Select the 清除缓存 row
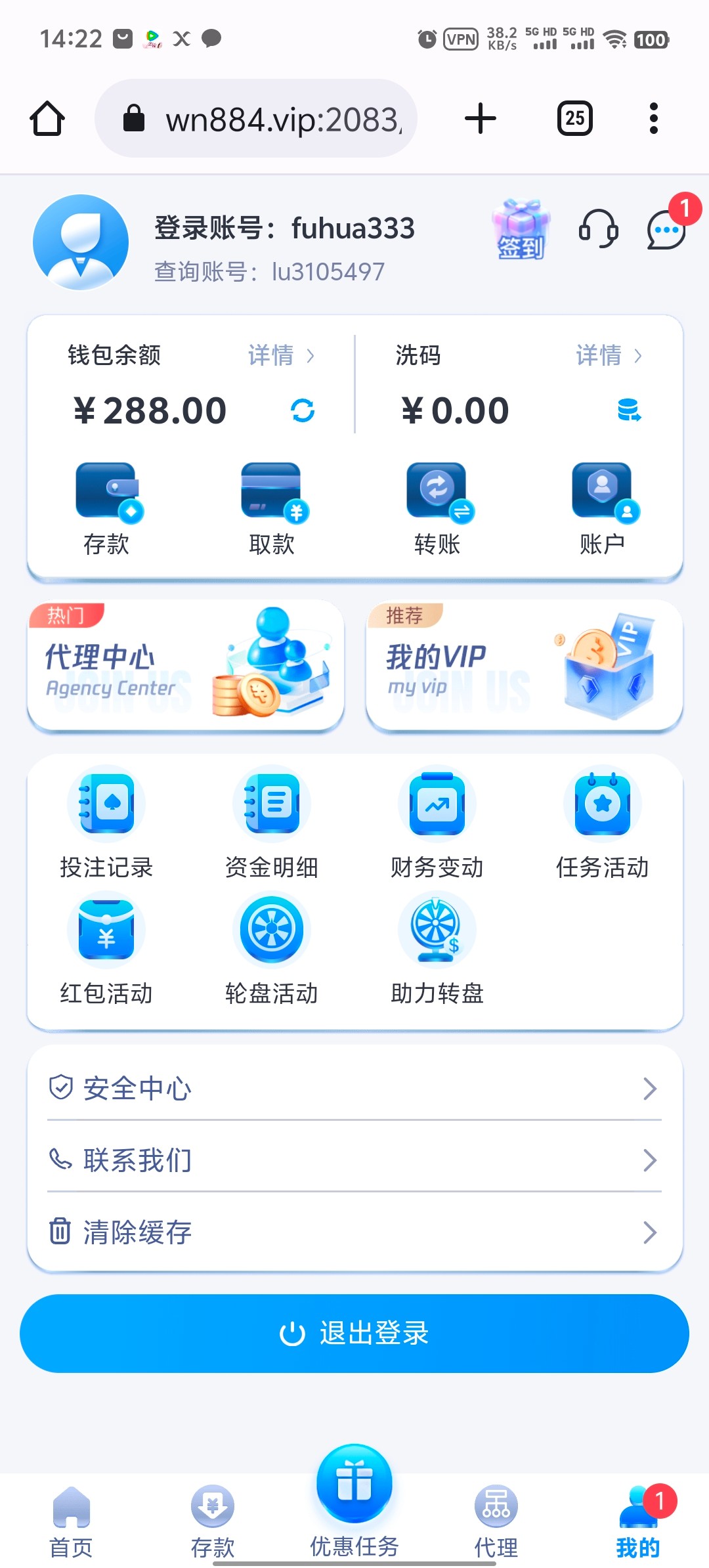Viewport: 709px width, 1568px height. tap(354, 1232)
